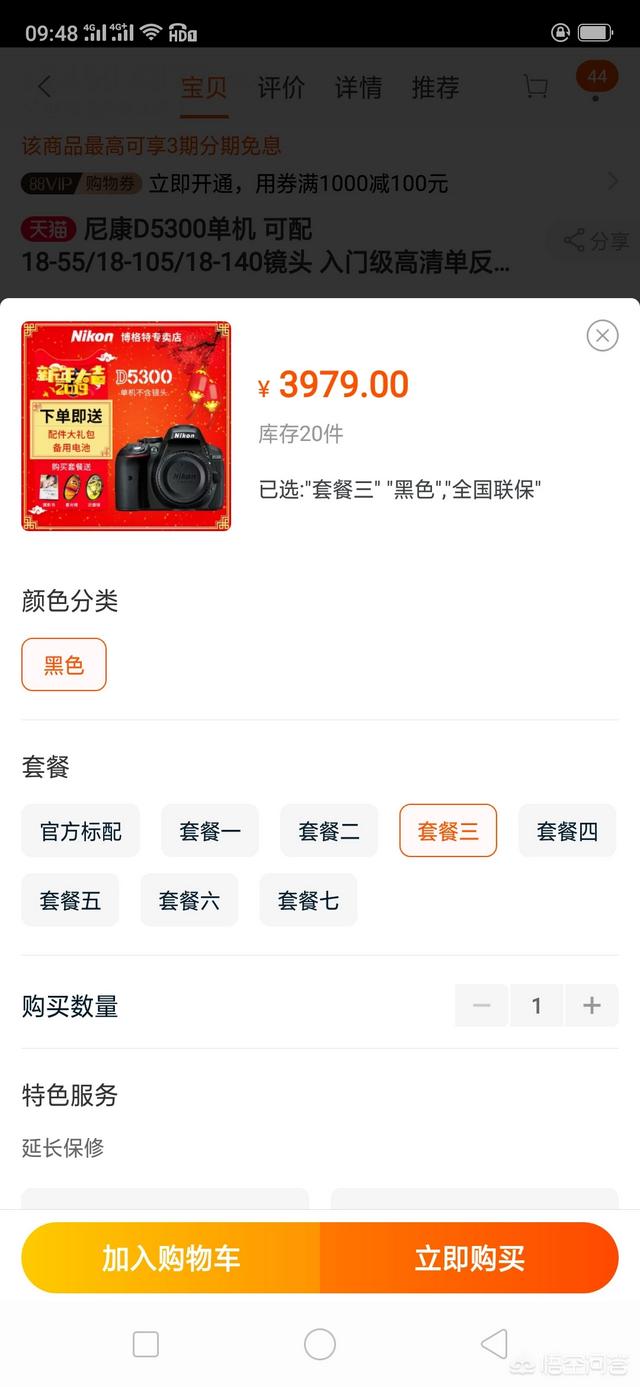Decrease purchase quantity with minus
The height and width of the screenshot is (1387, 640).
tap(482, 1006)
